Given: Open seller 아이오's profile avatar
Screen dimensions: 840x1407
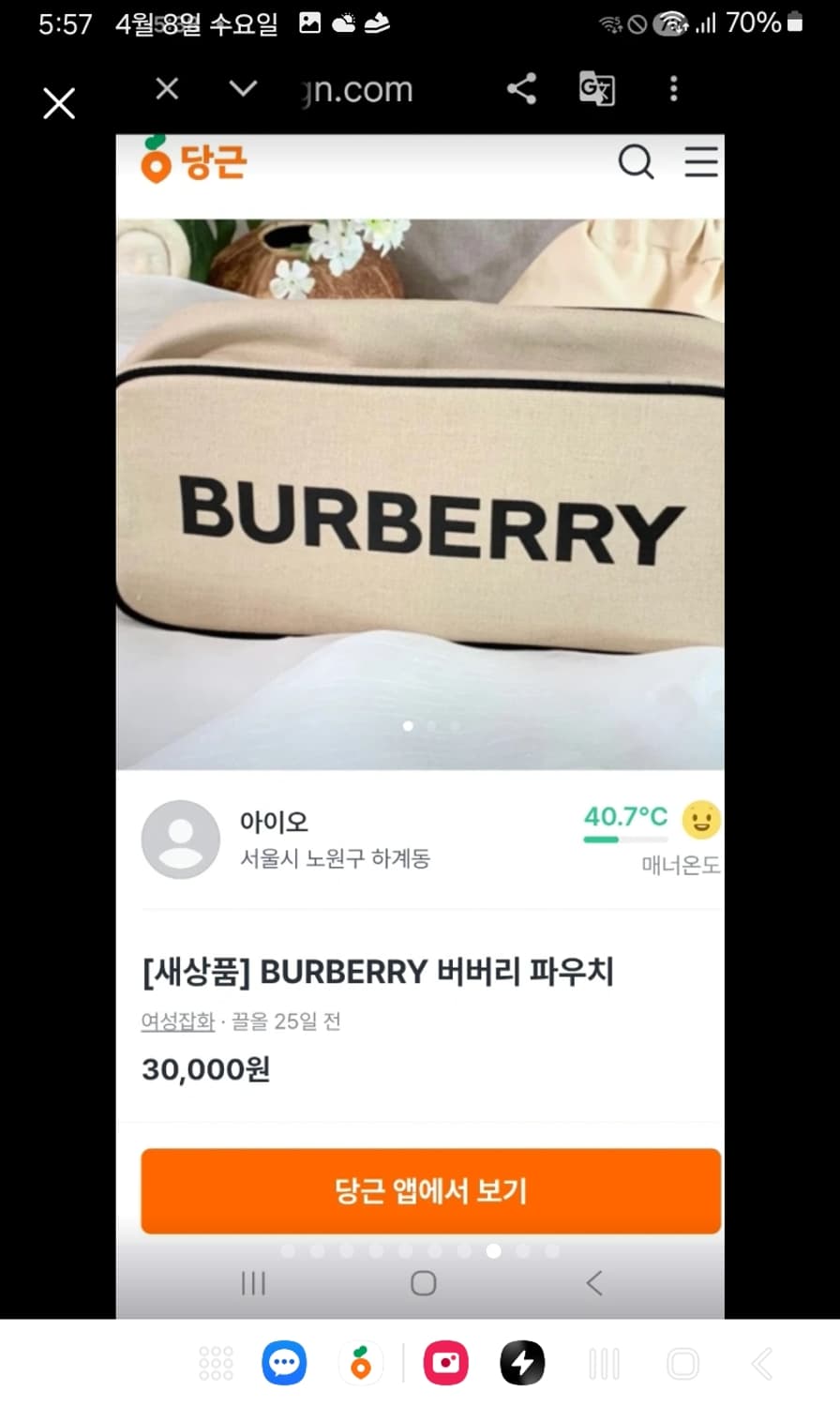Looking at the screenshot, I should pyautogui.click(x=180, y=840).
